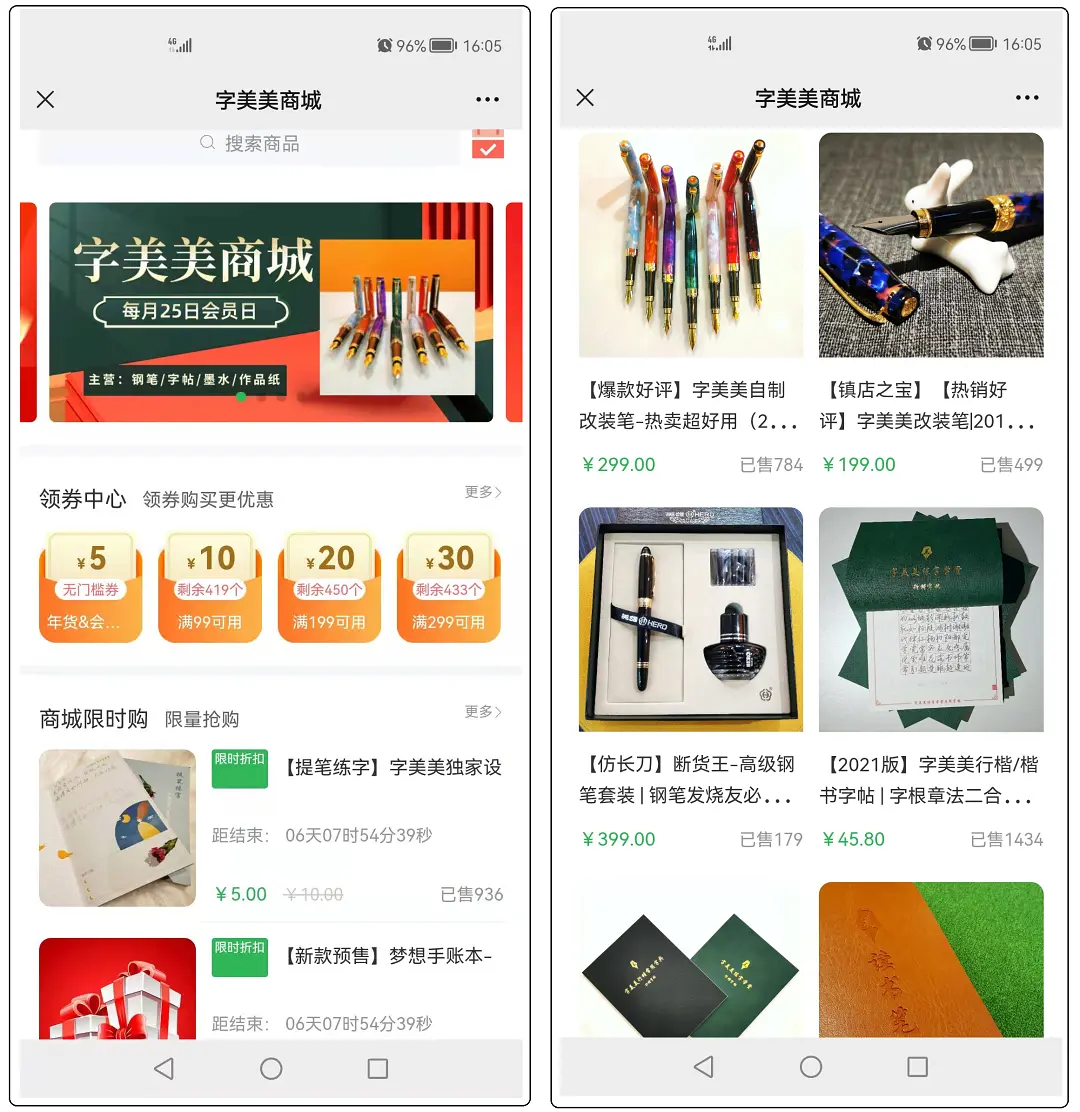The width and height of the screenshot is (1080, 1112).
Task: View more items in 商城限时购
Action: (x=483, y=712)
